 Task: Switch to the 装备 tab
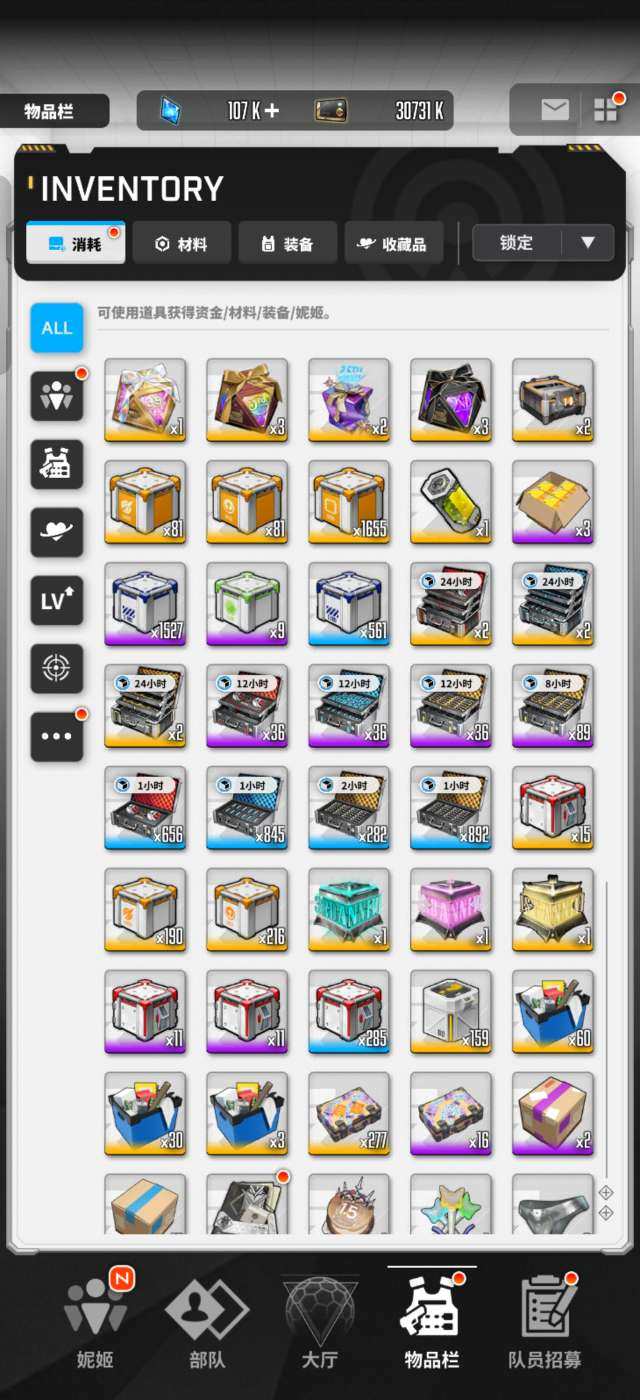coord(288,243)
